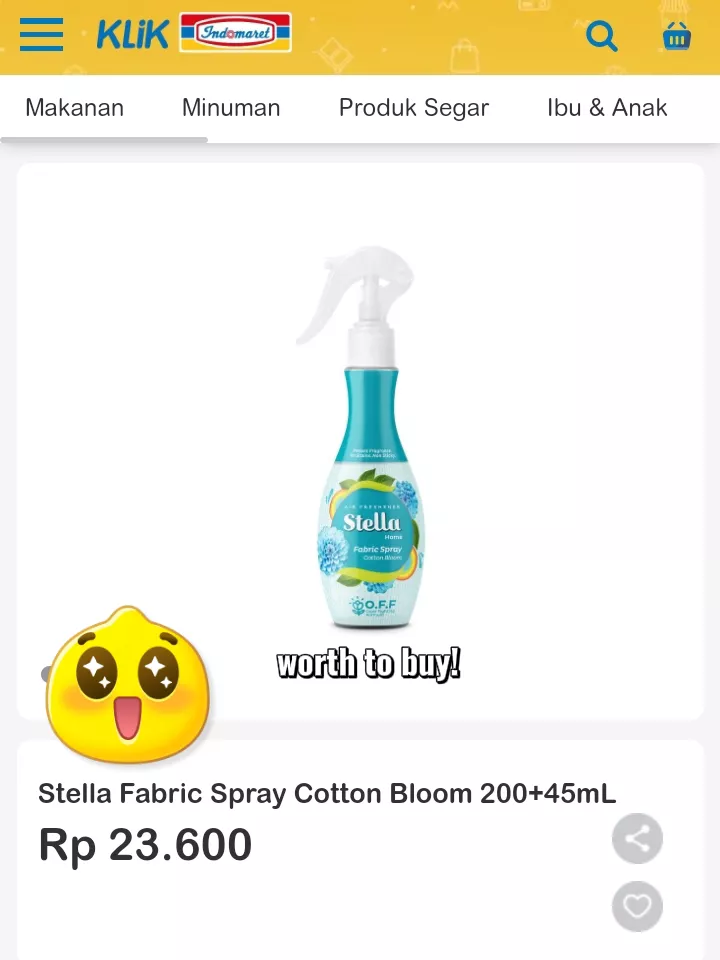Switch to the Minuman tab

coord(231,108)
